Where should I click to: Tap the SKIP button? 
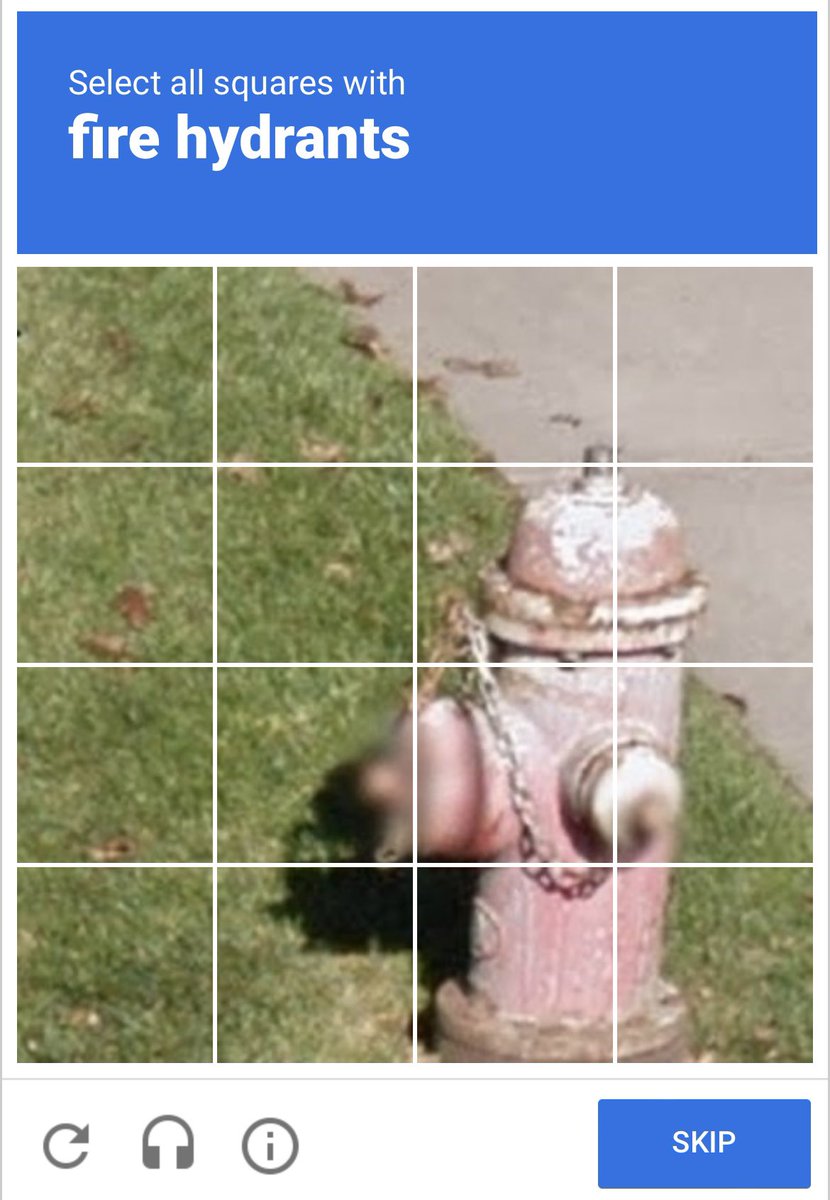tap(703, 1143)
